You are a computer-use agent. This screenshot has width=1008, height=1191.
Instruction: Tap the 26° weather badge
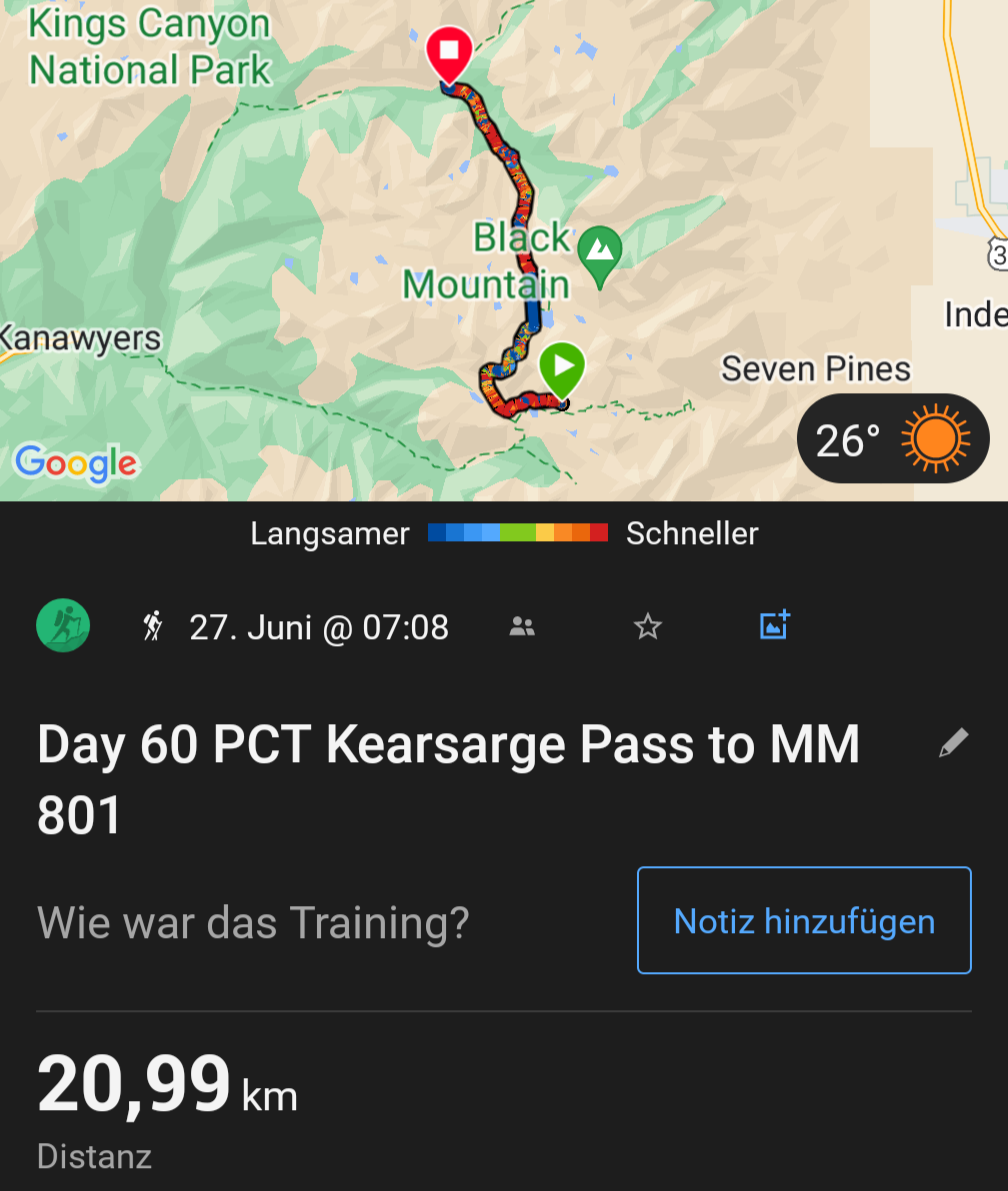(892, 439)
